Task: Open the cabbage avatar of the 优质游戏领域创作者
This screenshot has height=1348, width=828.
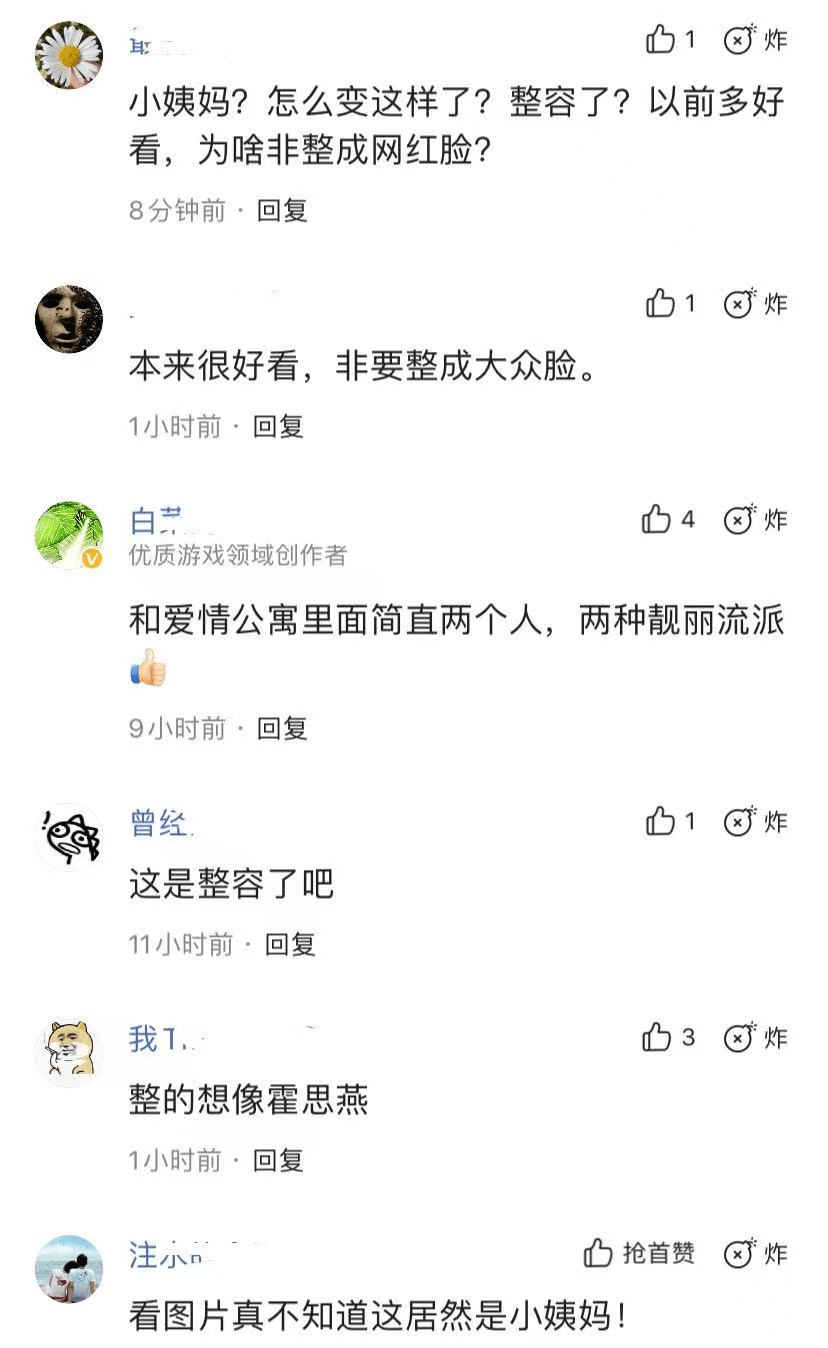Action: point(69,536)
